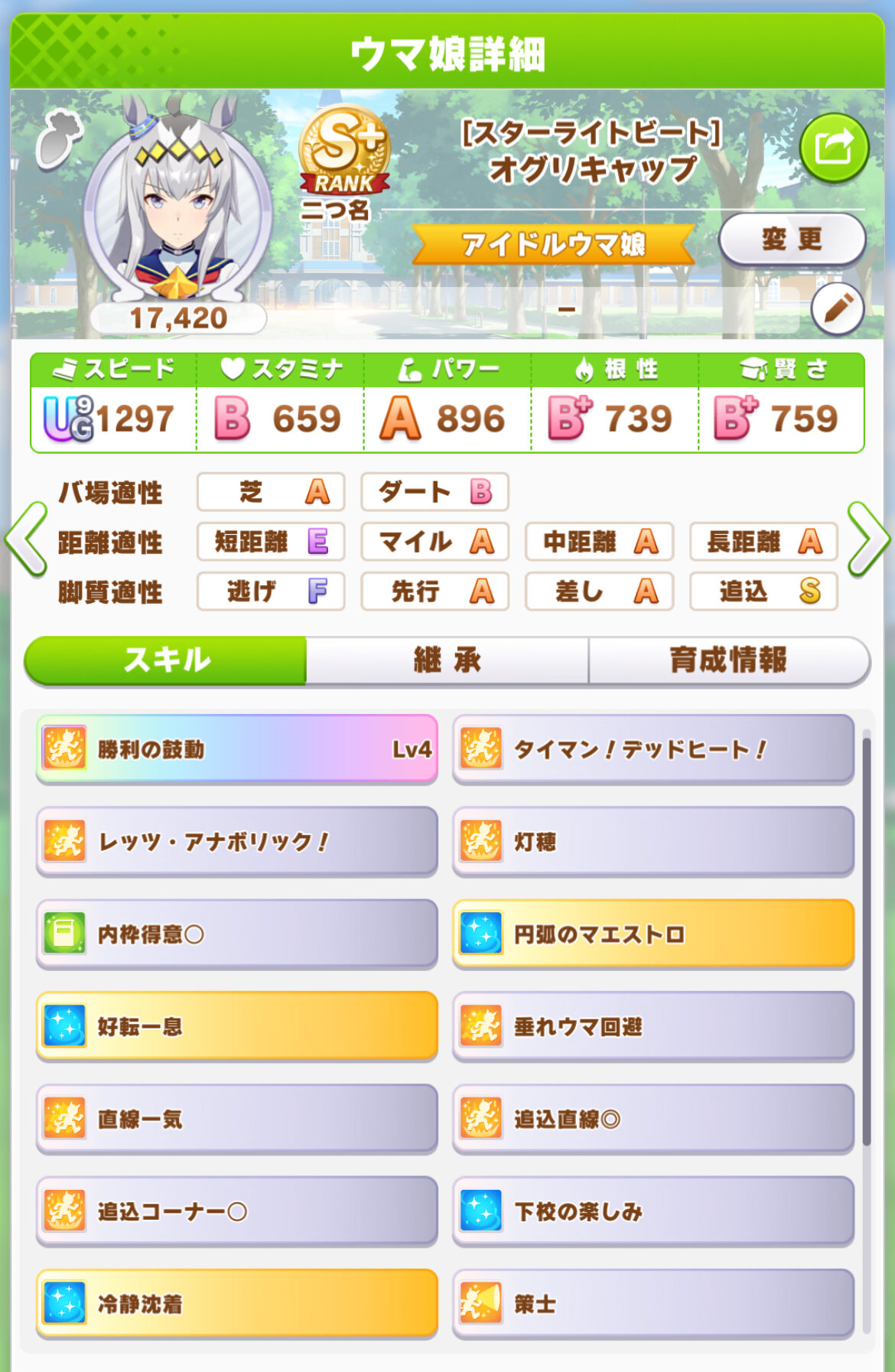Go to the next Uma Musume with the right arrow
This screenshot has width=895, height=1372.
[868, 539]
